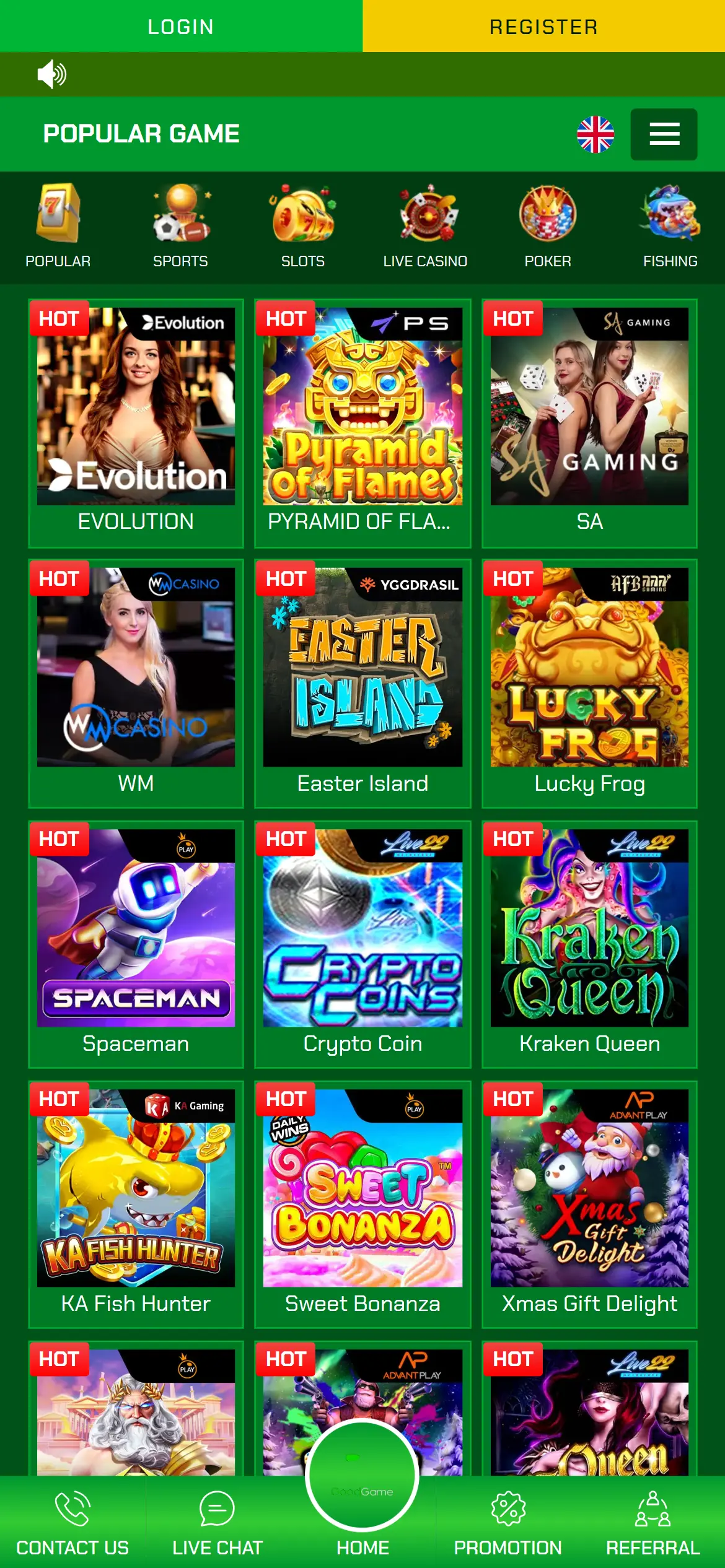The image size is (725, 1568).
Task: Open the Easter Island game
Action: (362, 681)
